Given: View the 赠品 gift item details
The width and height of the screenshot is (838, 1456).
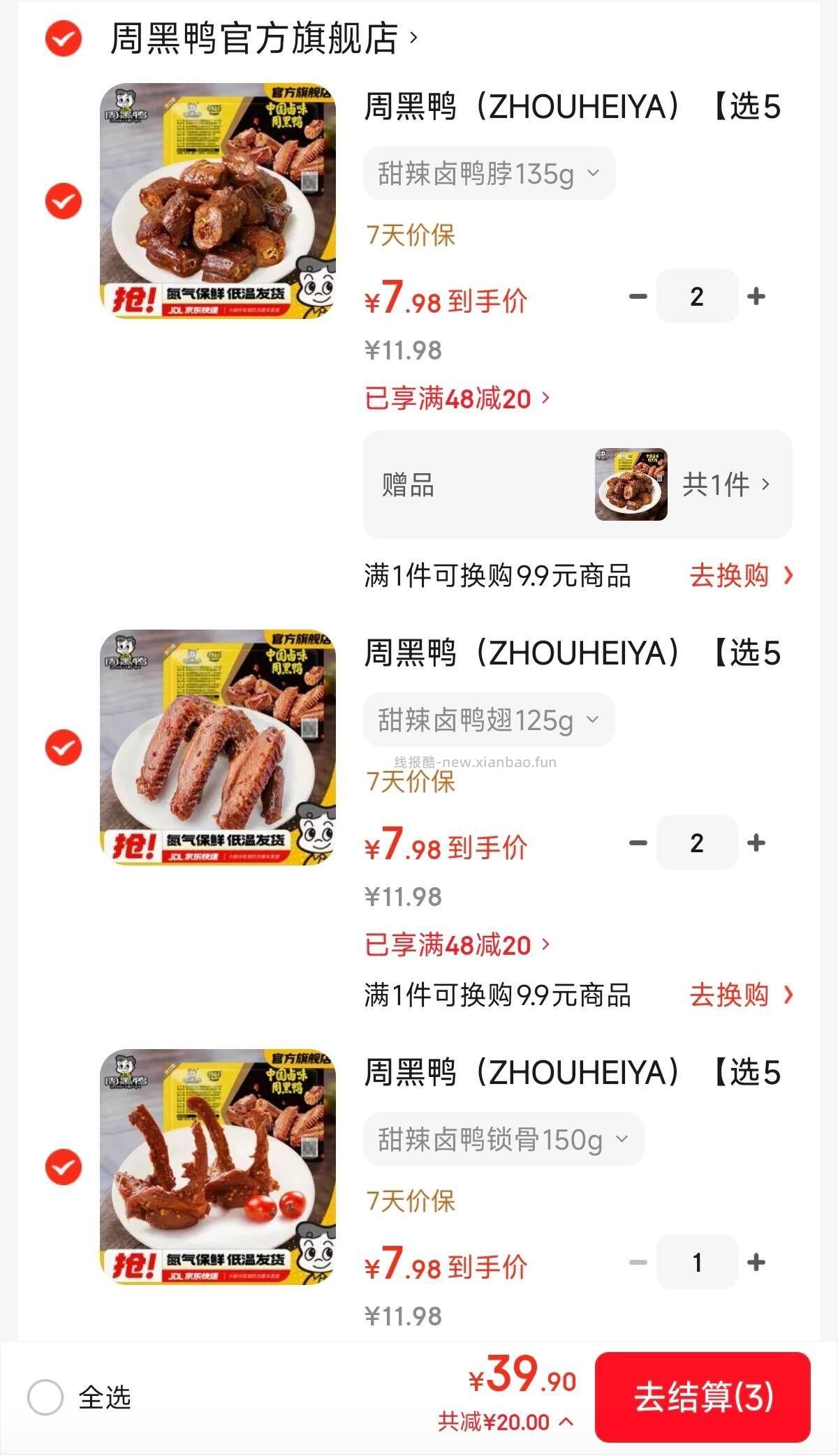Looking at the screenshot, I should (578, 486).
